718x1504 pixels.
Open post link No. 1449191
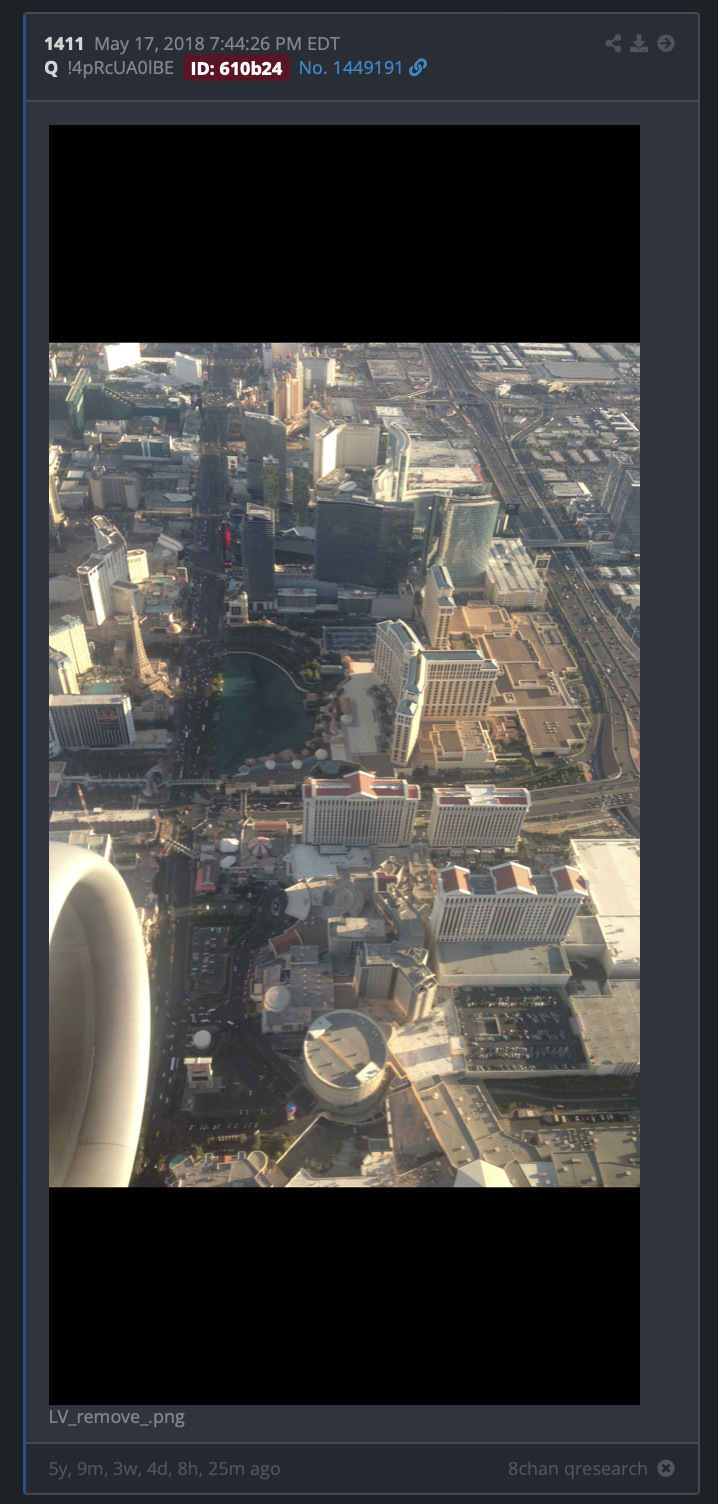point(350,68)
